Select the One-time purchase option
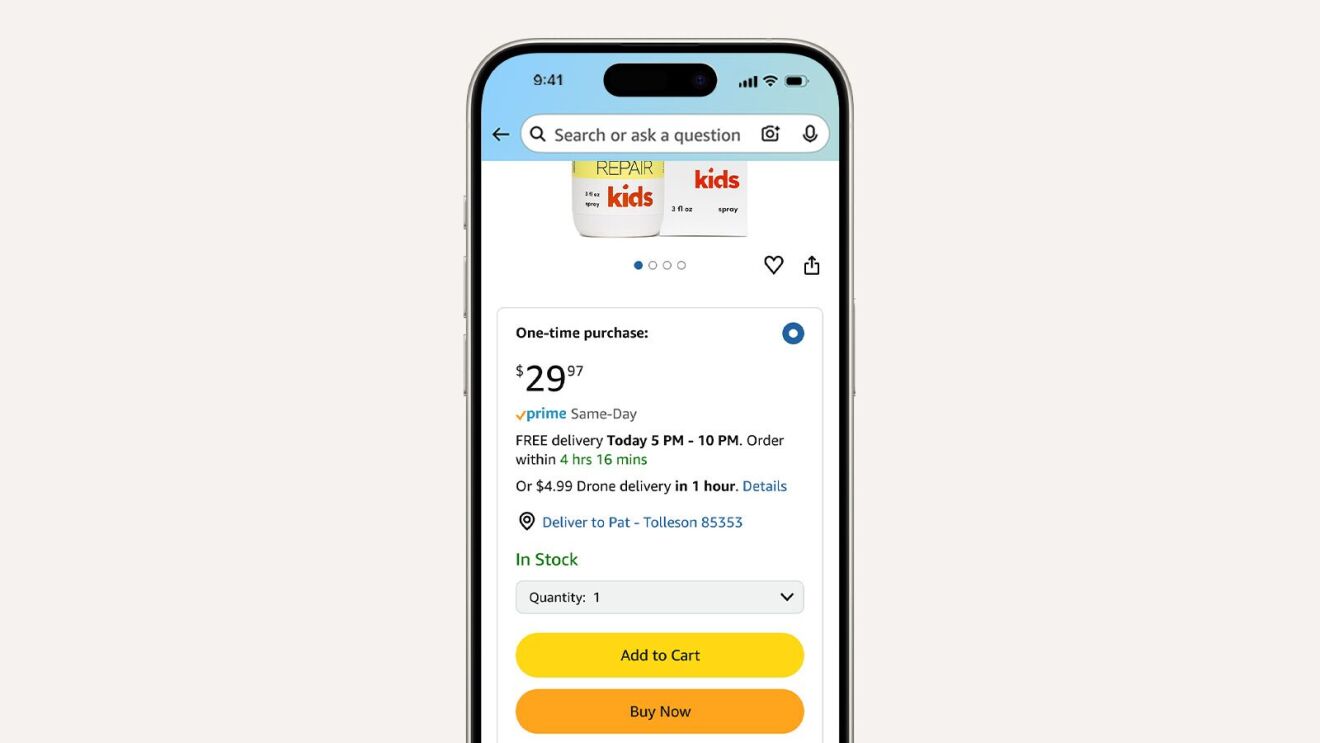1320x743 pixels. pyautogui.click(x=793, y=333)
